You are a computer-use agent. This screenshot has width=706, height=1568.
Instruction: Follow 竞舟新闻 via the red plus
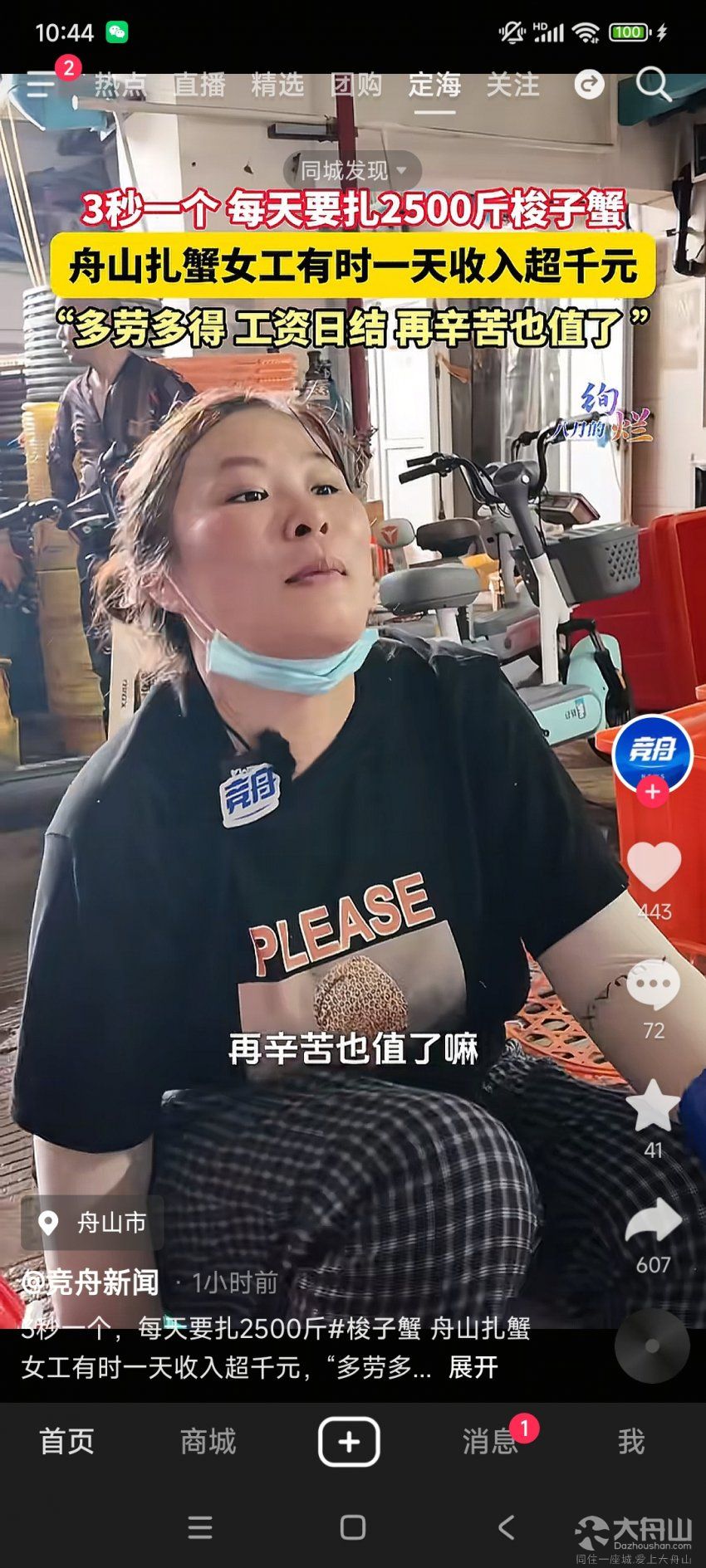(652, 792)
